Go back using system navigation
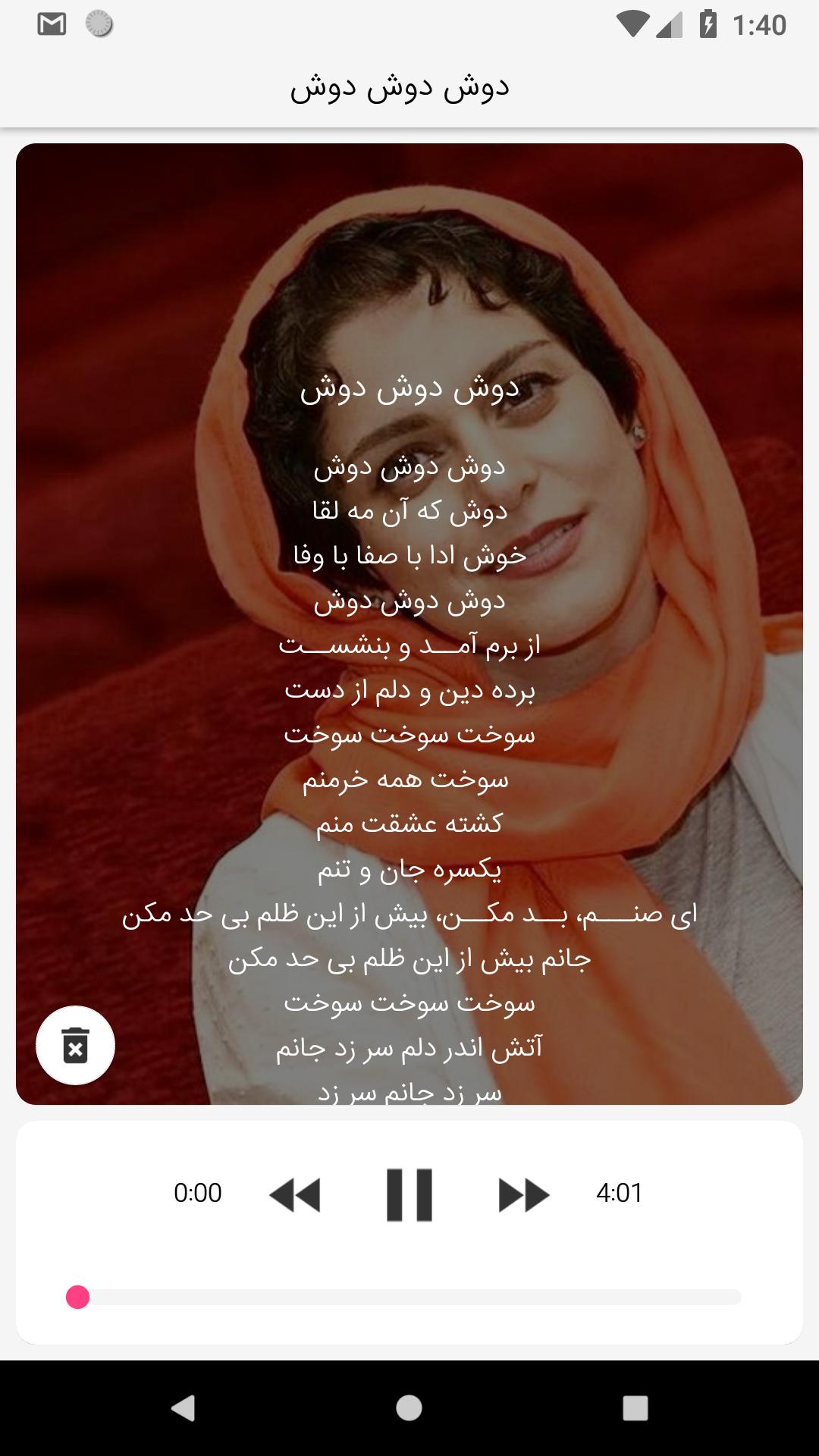This screenshot has width=819, height=1456. pos(183,1408)
